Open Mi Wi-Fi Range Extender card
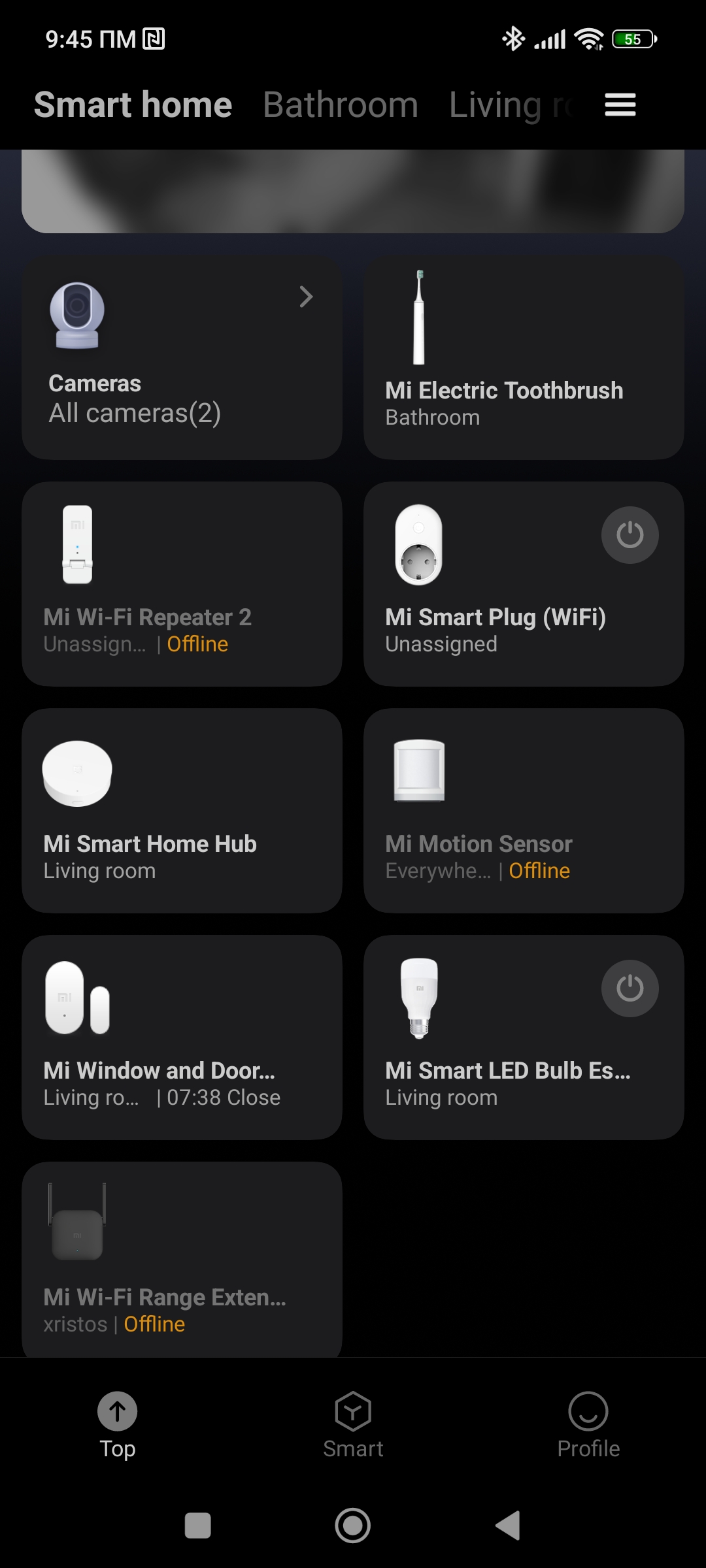The height and width of the screenshot is (1568, 706). pyautogui.click(x=182, y=1260)
